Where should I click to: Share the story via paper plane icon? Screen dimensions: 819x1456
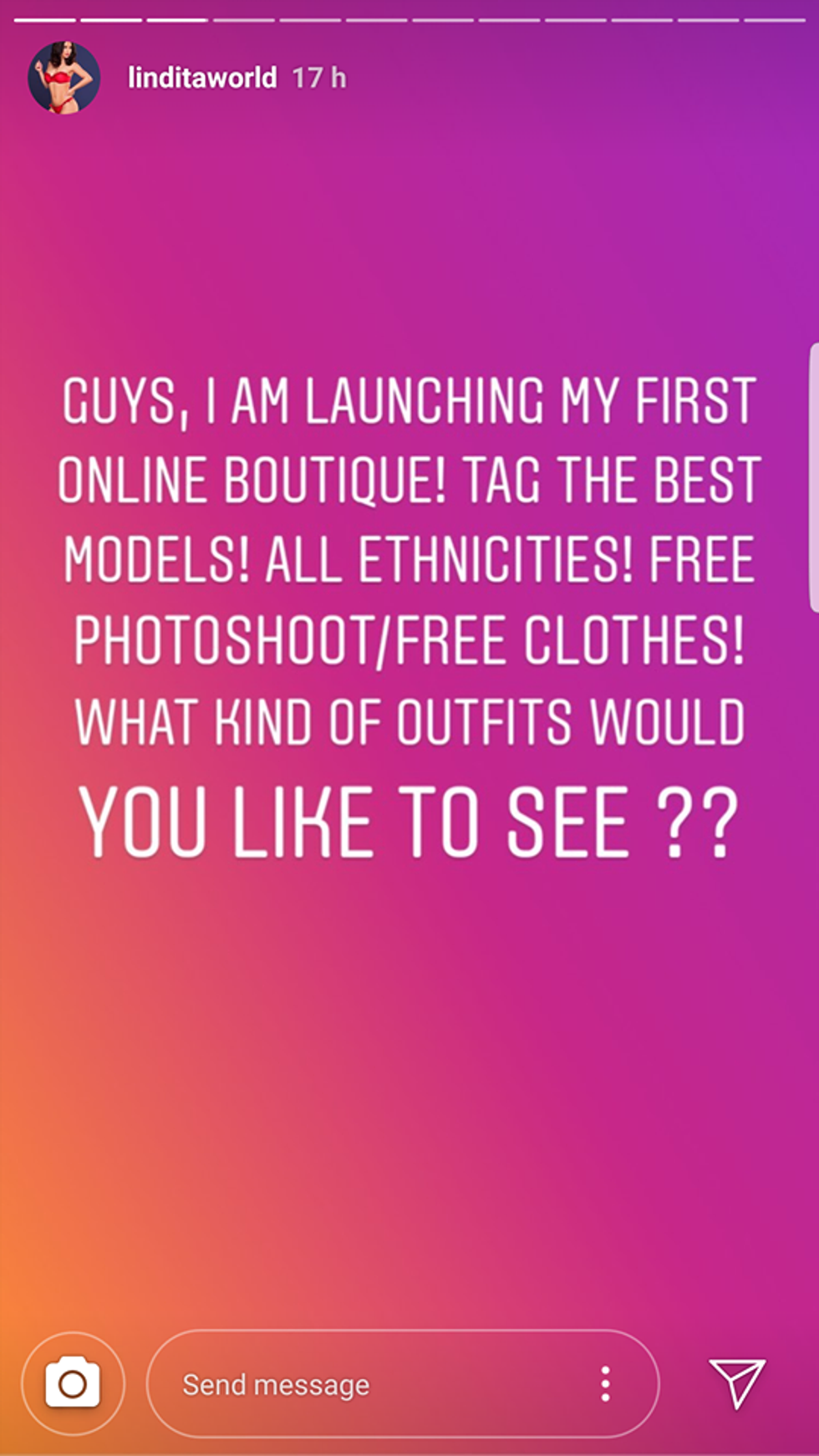tap(736, 1382)
